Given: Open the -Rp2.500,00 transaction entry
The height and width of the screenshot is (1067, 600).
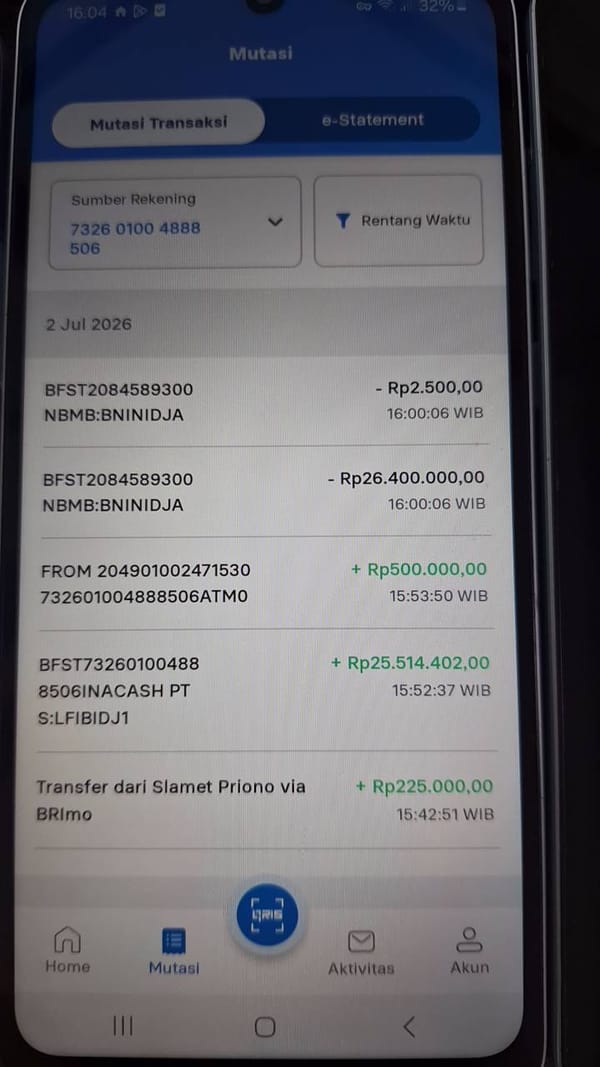Looking at the screenshot, I should (x=265, y=401).
